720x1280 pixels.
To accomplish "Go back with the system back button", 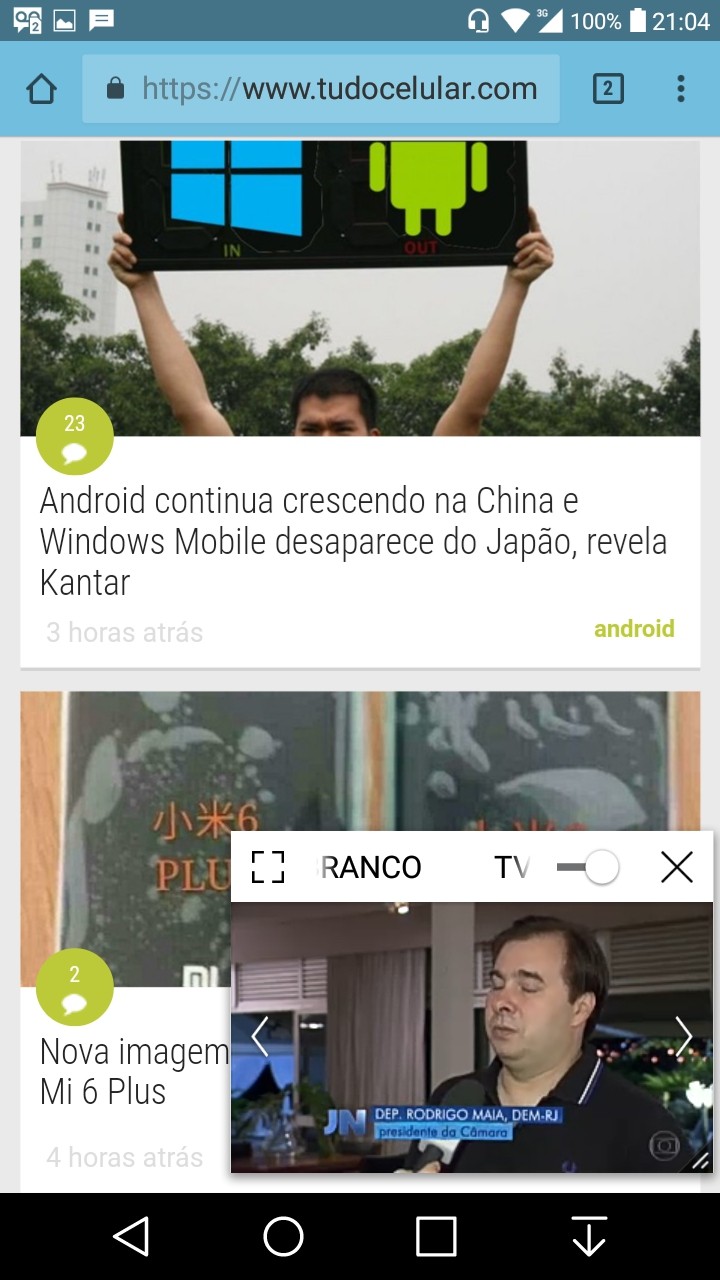I will (131, 1236).
